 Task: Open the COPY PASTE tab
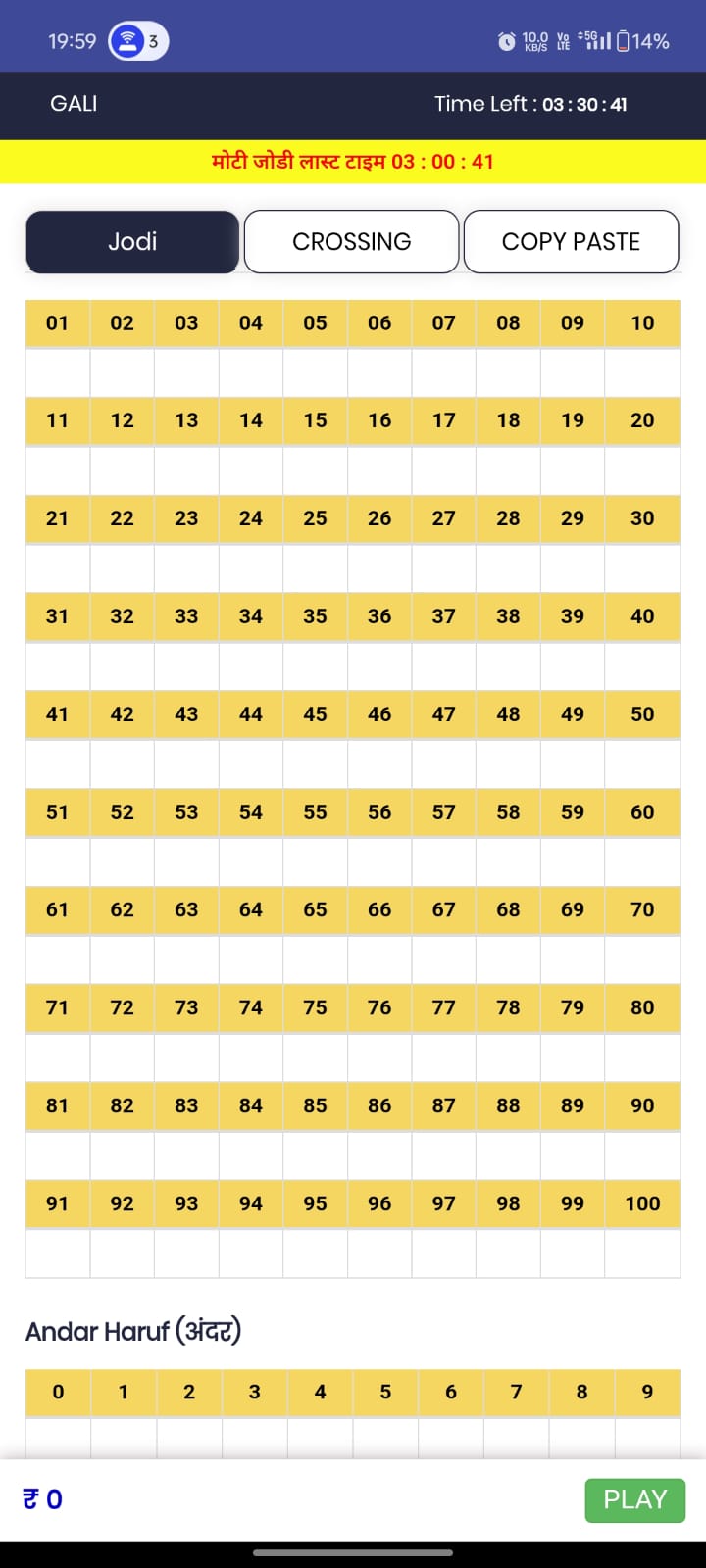point(571,241)
